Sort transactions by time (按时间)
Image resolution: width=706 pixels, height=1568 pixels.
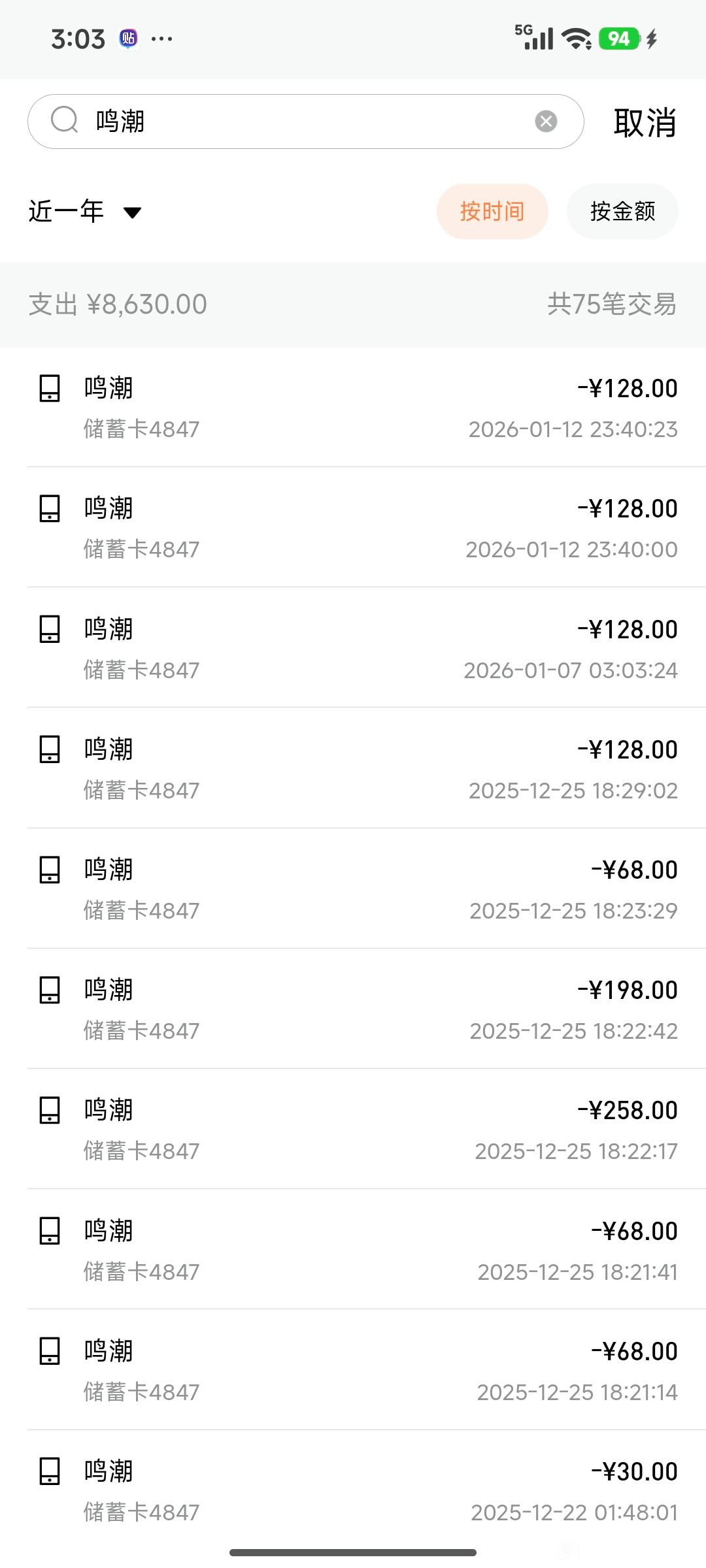(x=492, y=212)
